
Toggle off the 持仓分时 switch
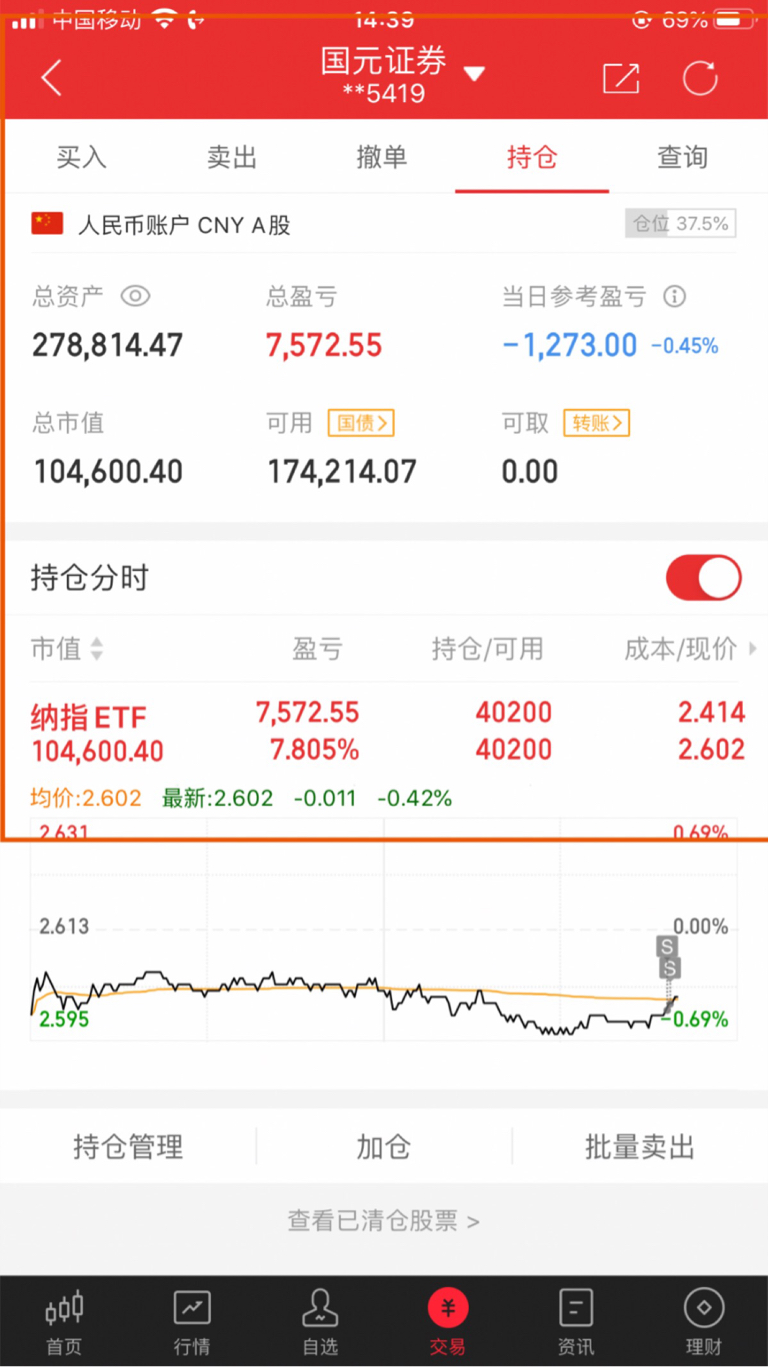click(x=703, y=578)
